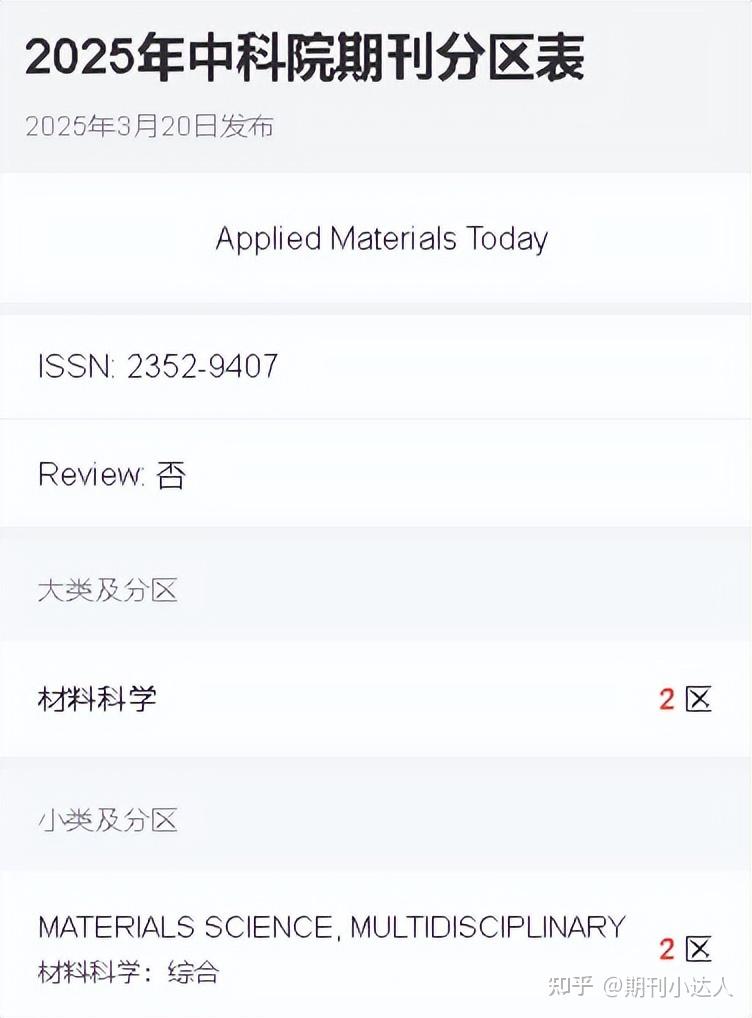The image size is (752, 1018).
Task: Select the ISSN 2352-9407 entry
Action: pyautogui.click(x=156, y=367)
